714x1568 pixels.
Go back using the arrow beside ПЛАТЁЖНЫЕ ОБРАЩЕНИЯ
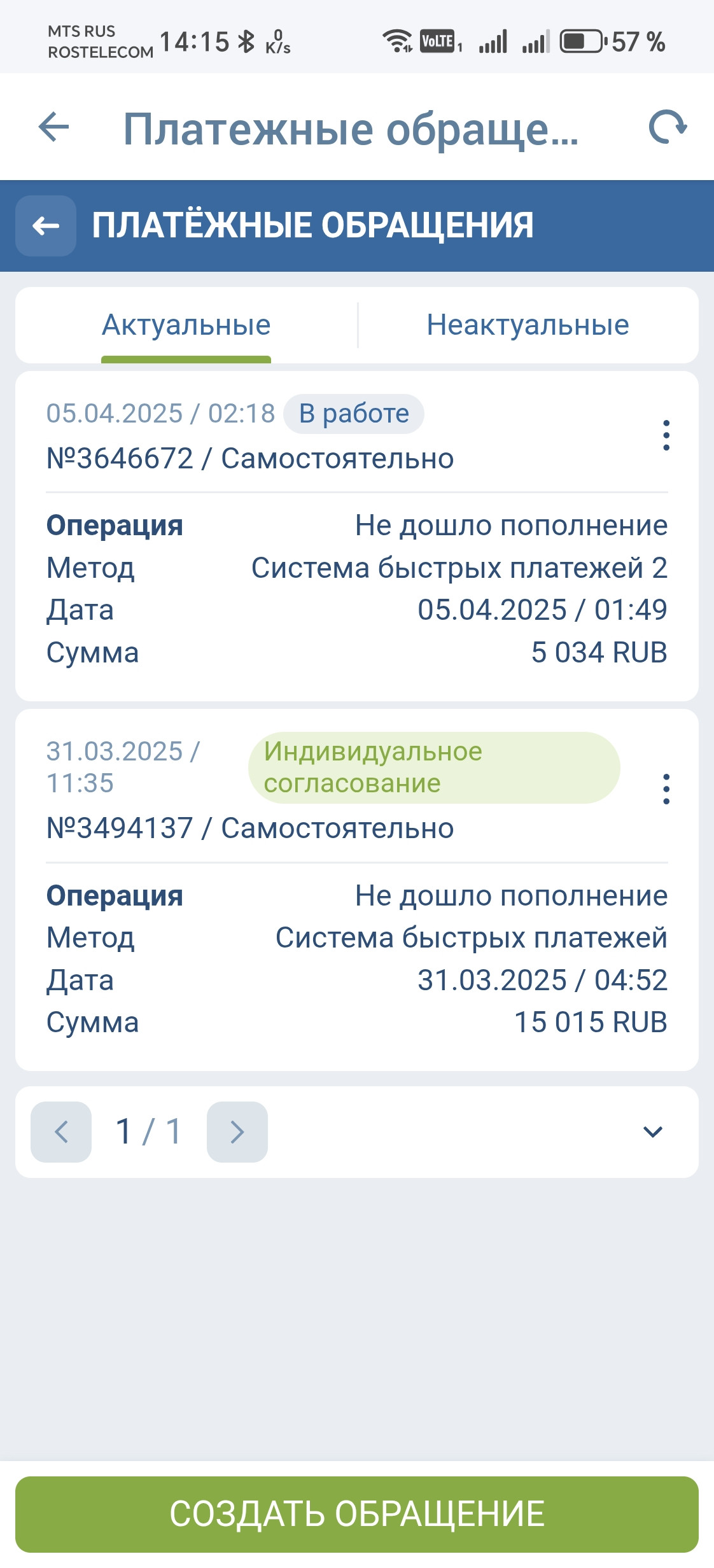tap(46, 226)
